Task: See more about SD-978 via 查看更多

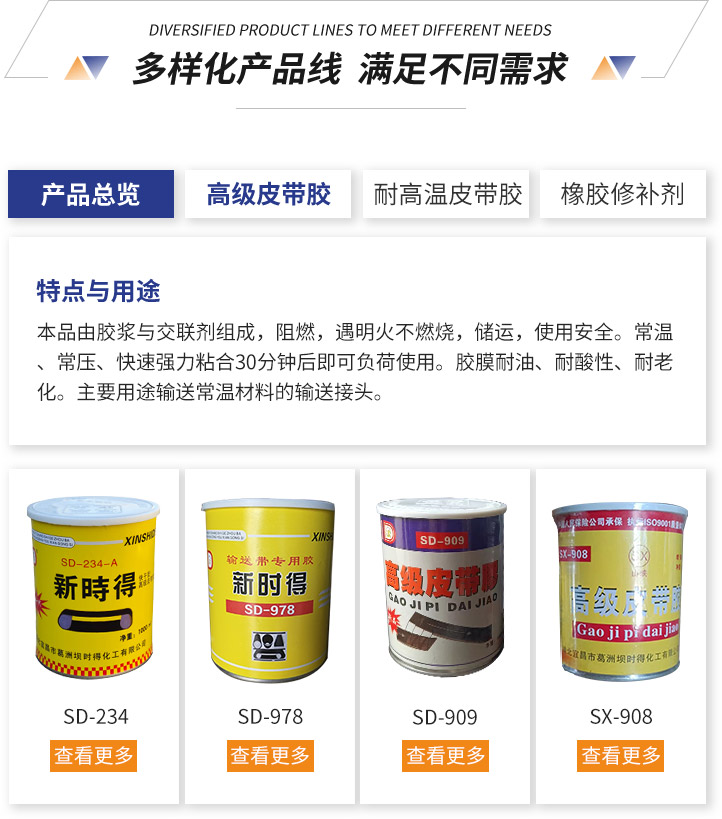Action: tap(270, 756)
